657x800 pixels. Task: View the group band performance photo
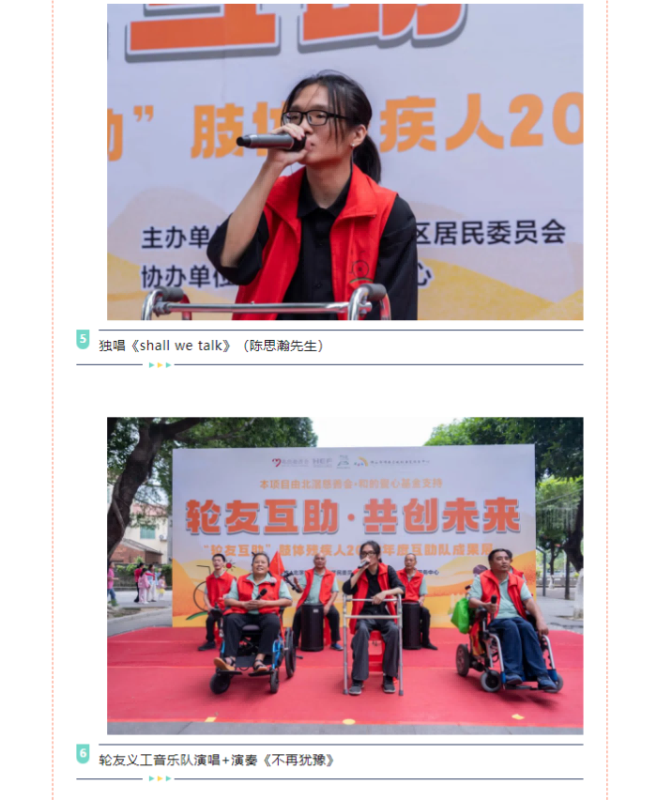click(x=345, y=575)
